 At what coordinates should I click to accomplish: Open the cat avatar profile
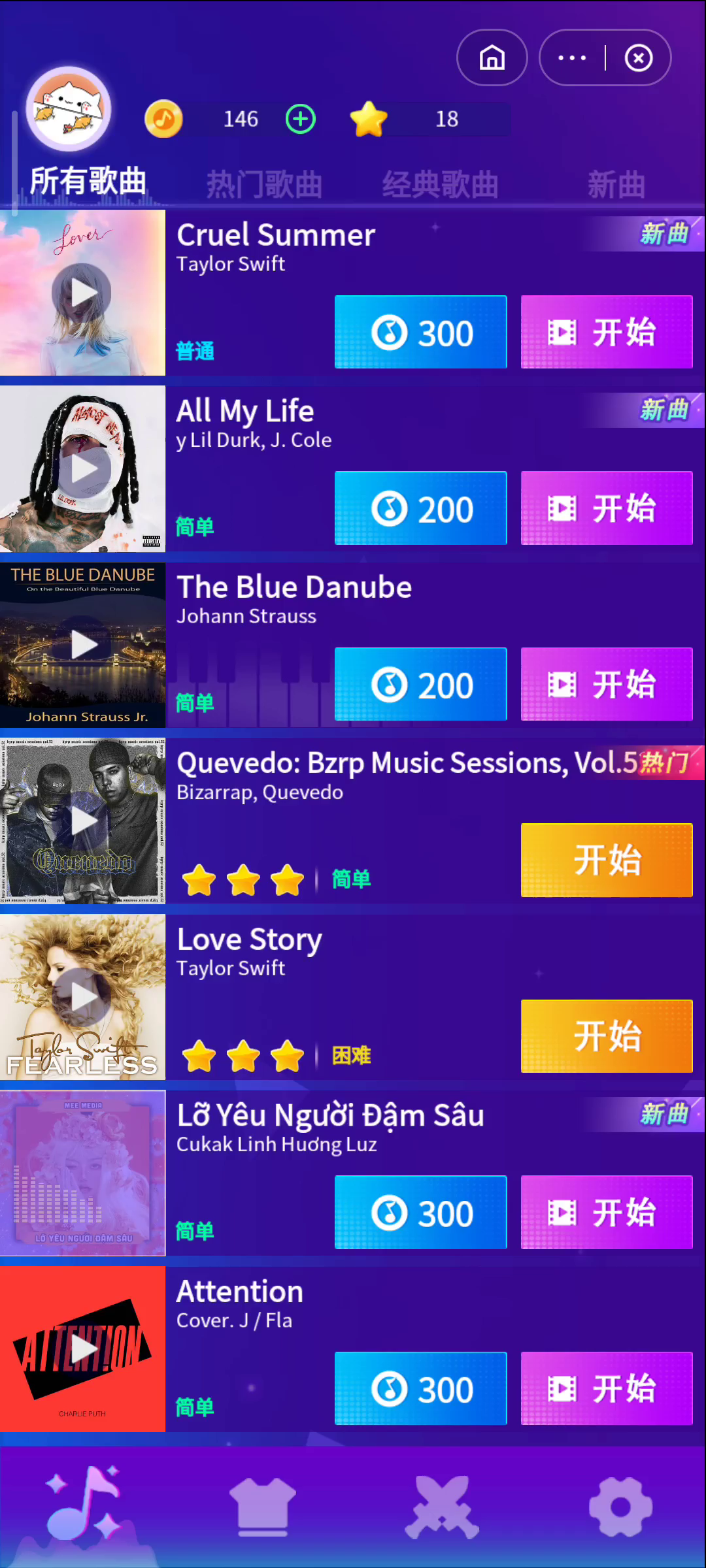point(69,108)
